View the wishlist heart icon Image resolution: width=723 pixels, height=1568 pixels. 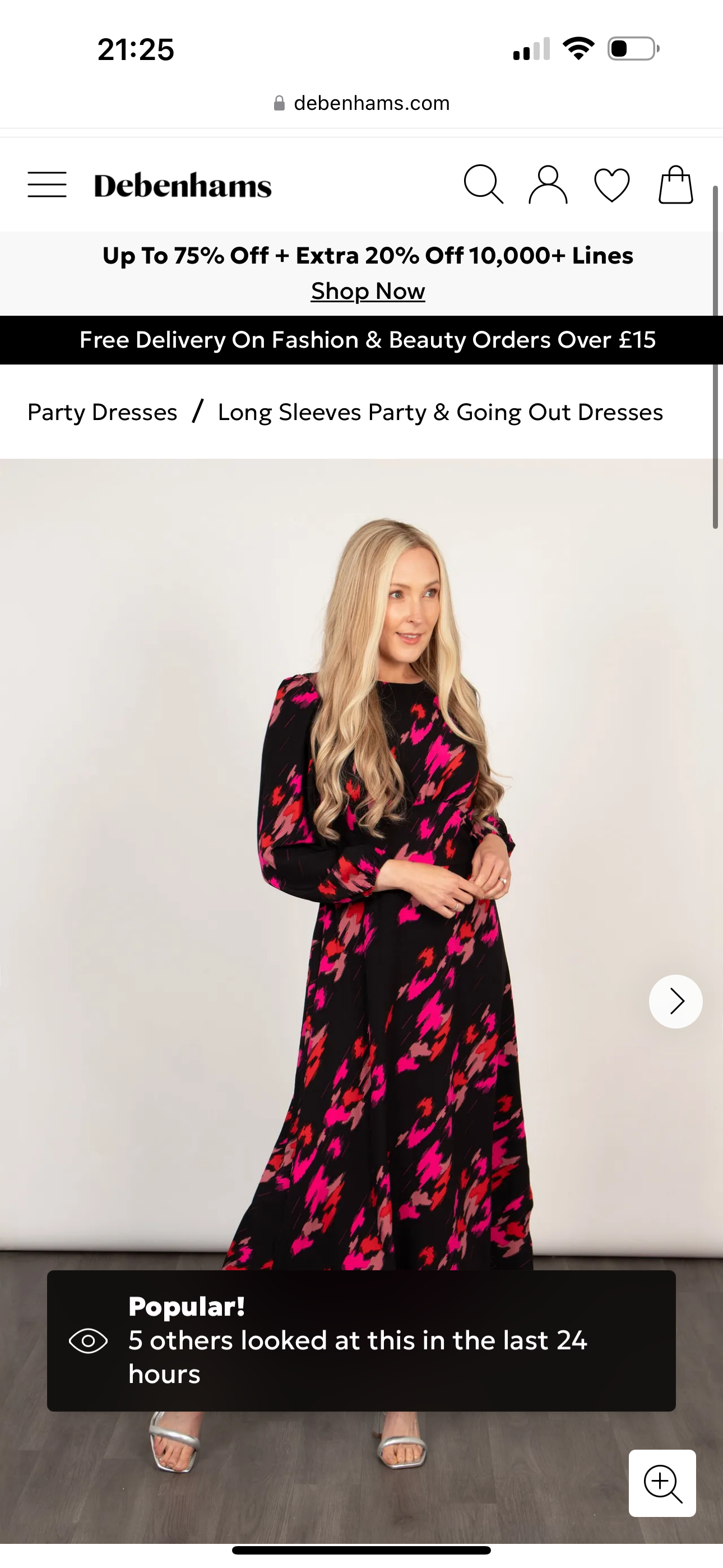[611, 185]
